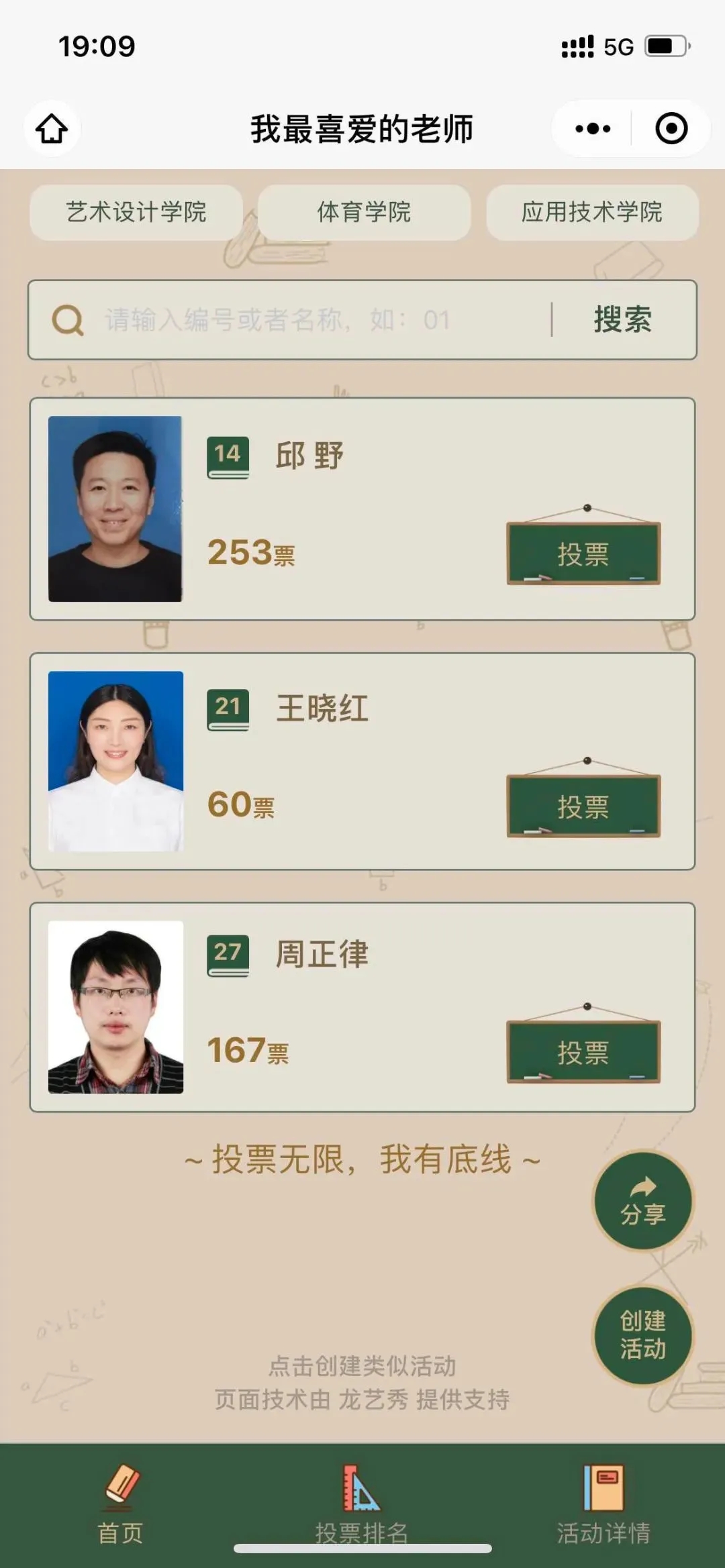Give 周正律 a vote
The image size is (725, 1568).
(583, 1053)
